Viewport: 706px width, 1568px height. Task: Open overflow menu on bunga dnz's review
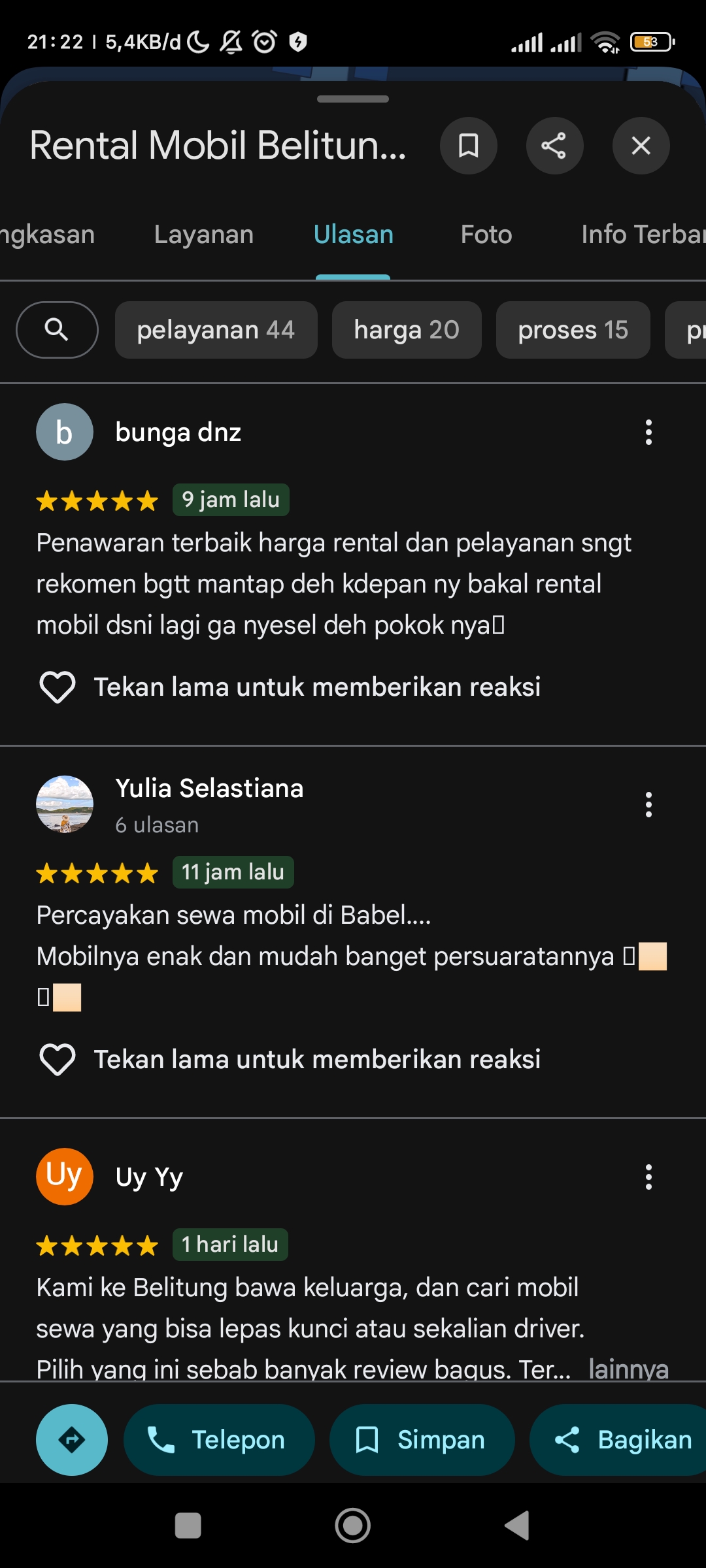[x=648, y=433]
